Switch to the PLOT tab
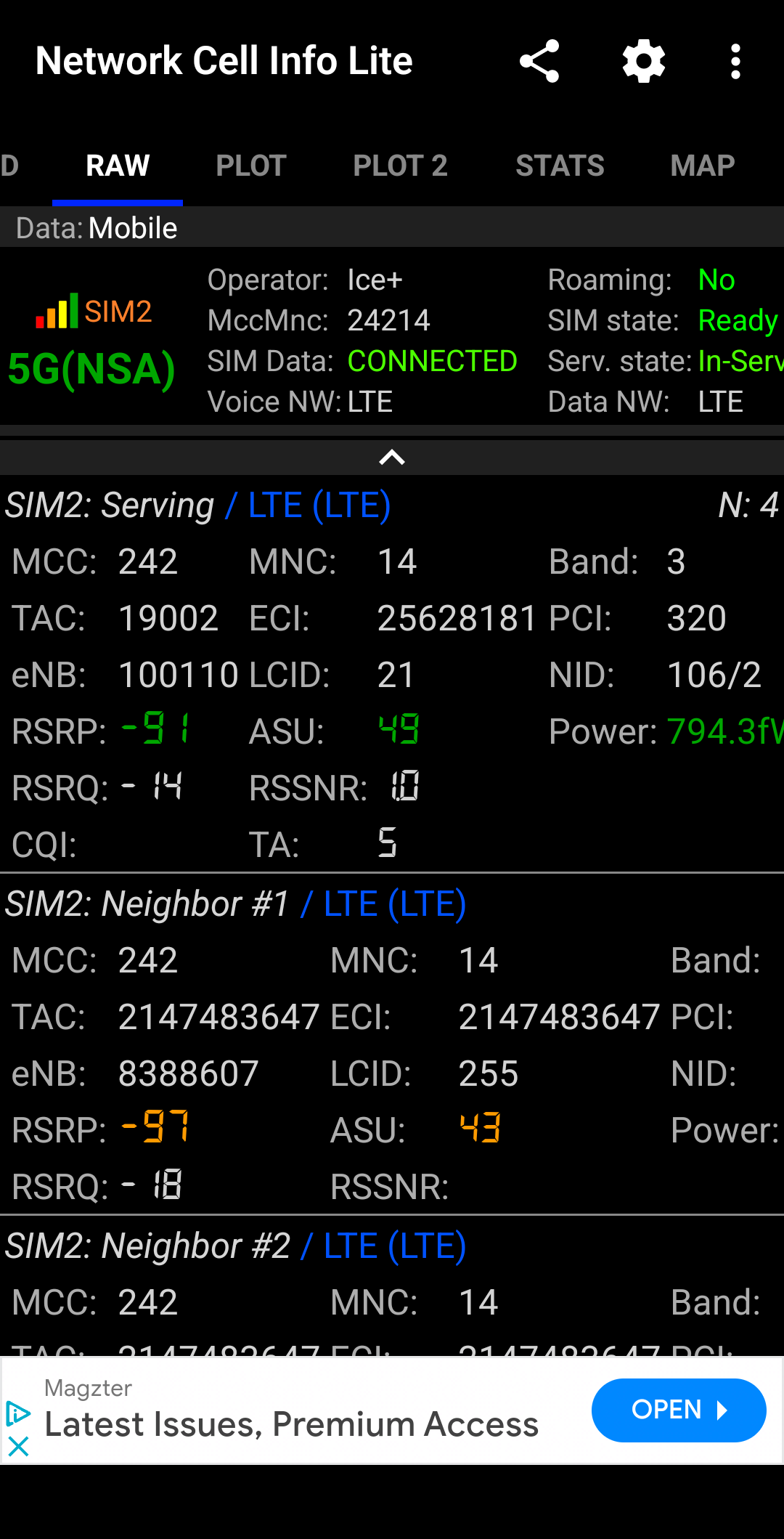 click(251, 166)
